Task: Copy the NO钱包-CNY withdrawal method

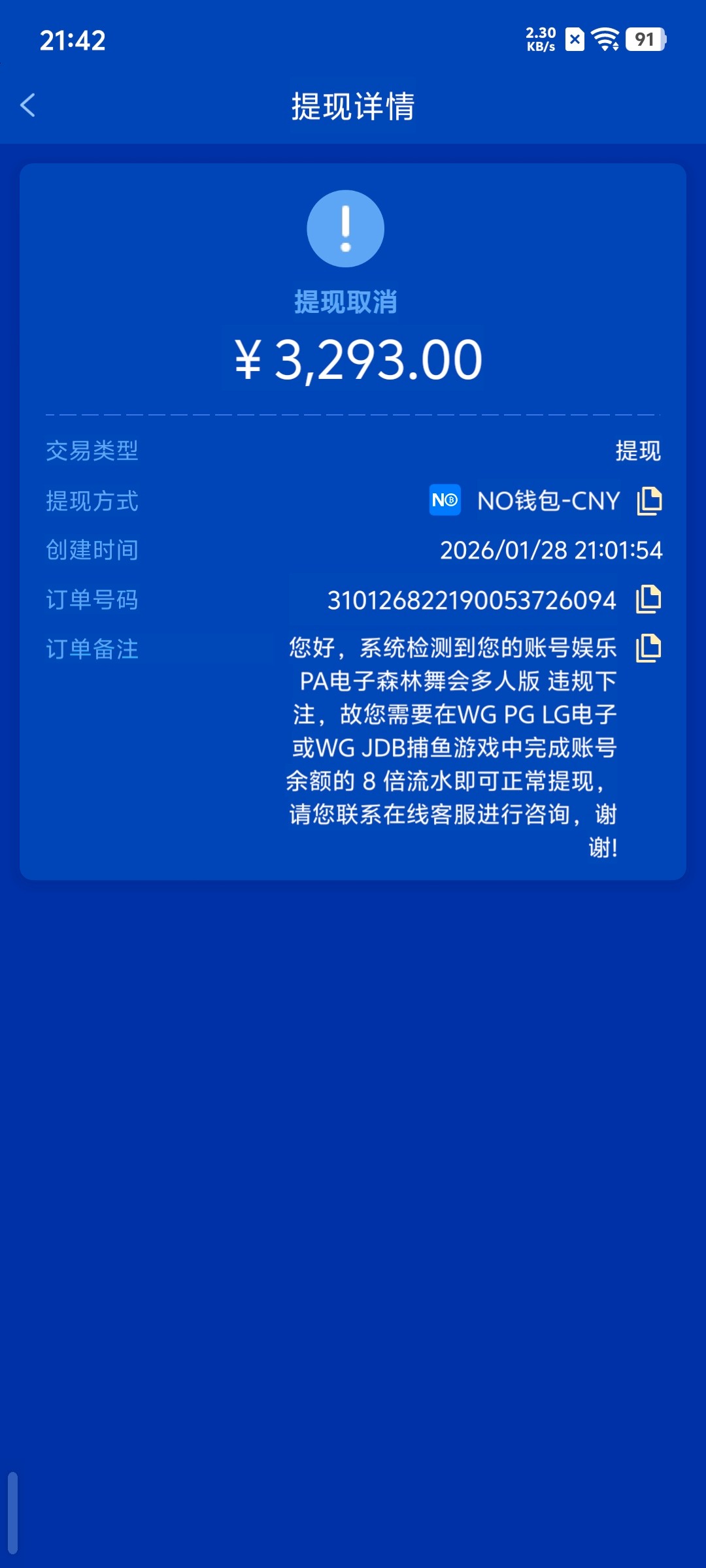Action: coord(649,501)
